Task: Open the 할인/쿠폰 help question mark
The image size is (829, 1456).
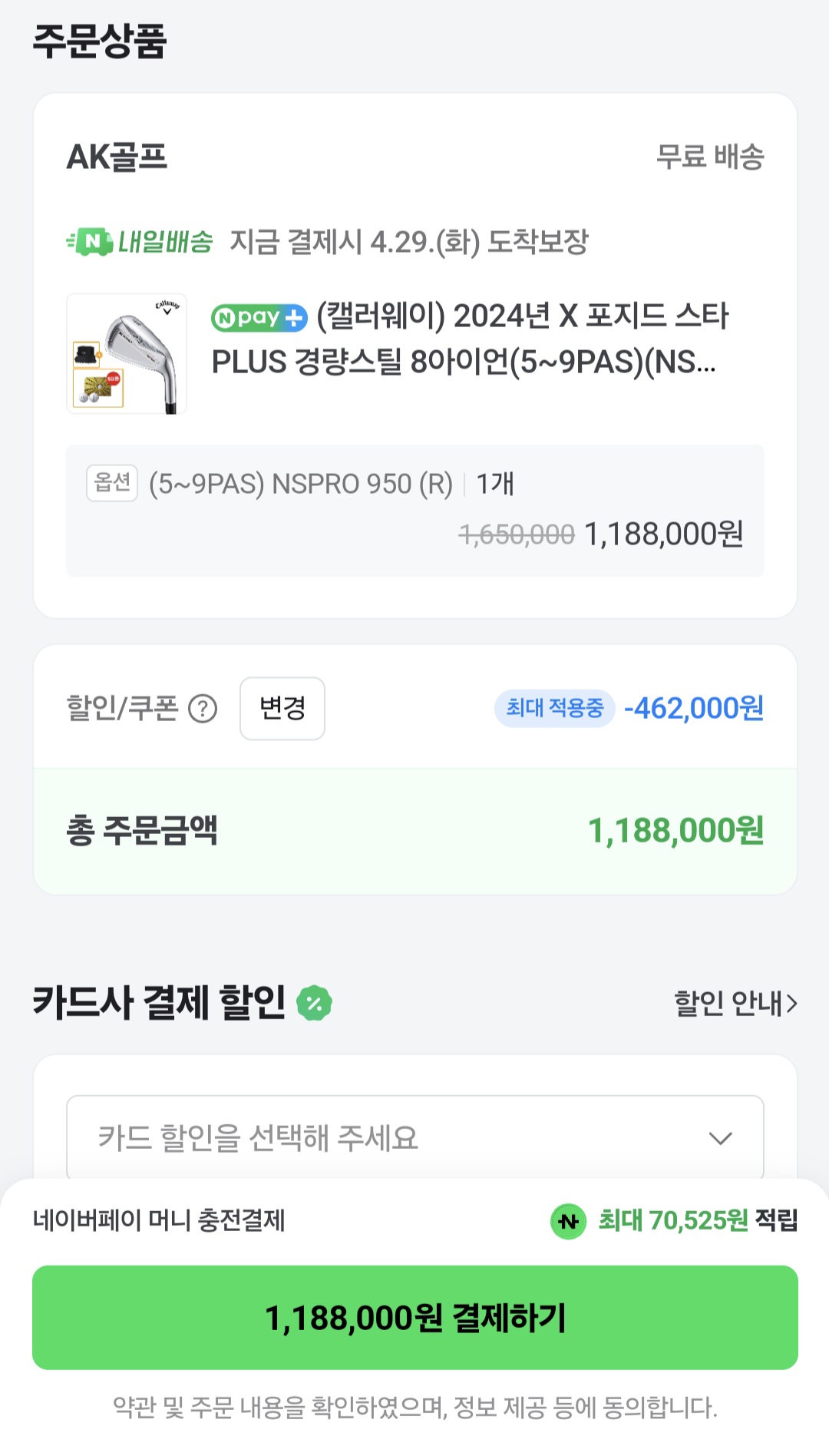Action: click(203, 708)
